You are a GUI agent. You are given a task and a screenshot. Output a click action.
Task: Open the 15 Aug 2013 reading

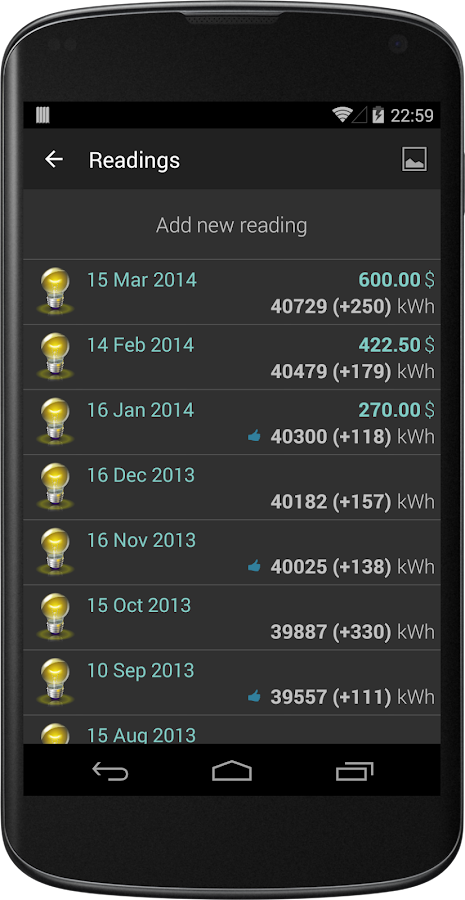232,730
